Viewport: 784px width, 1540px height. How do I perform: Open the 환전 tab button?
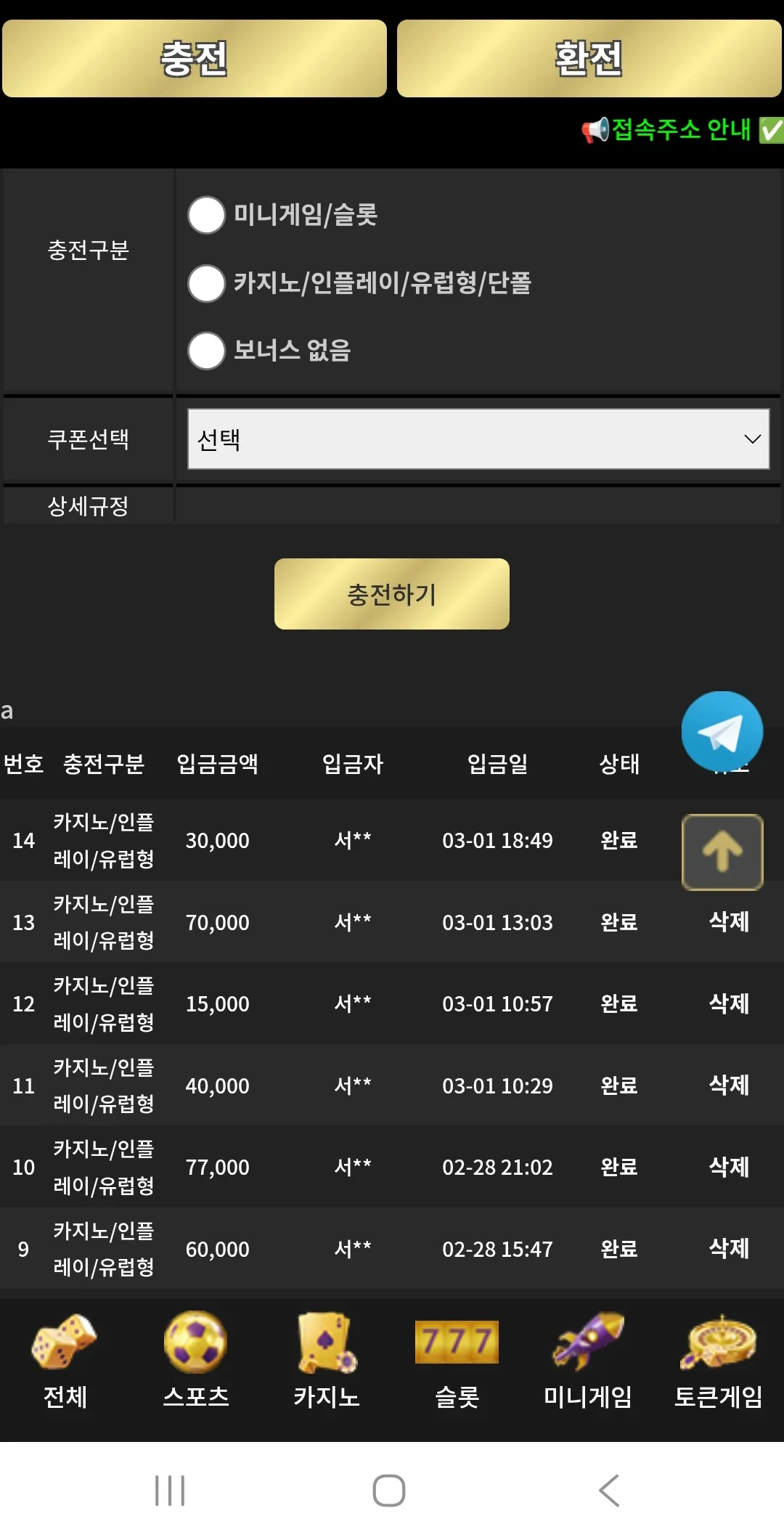(589, 58)
